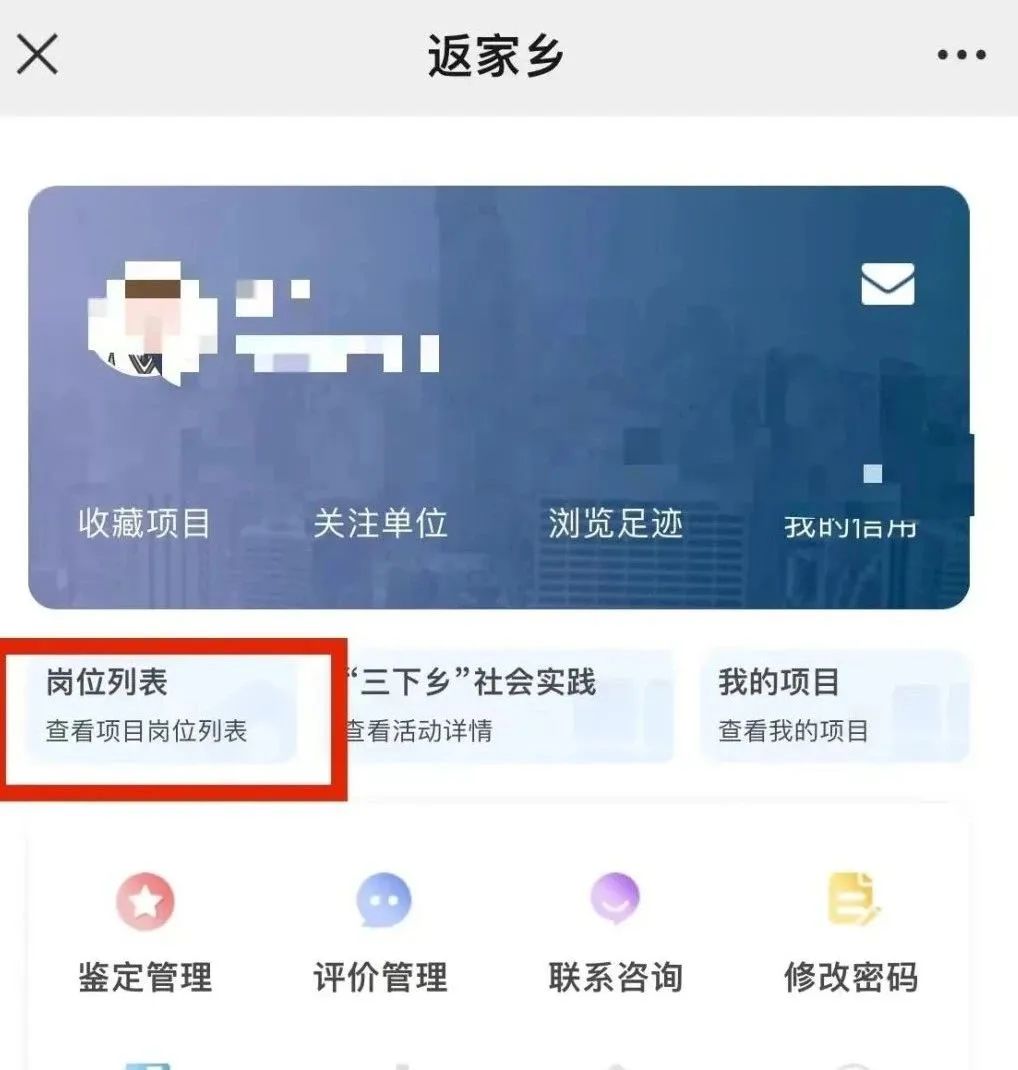Open the 岗位列表 position list card

162,706
